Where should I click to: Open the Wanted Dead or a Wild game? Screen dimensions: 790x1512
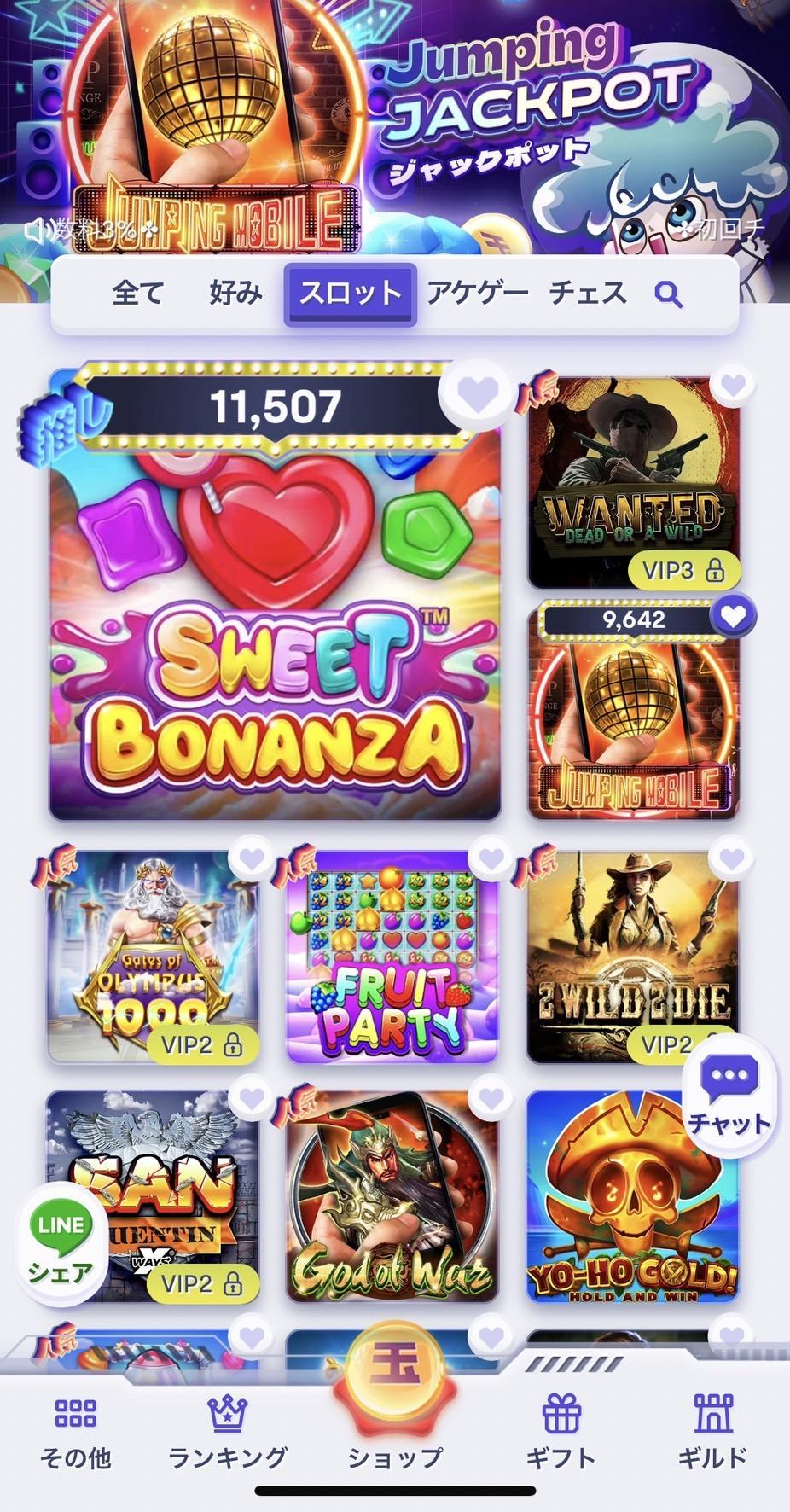tap(633, 482)
